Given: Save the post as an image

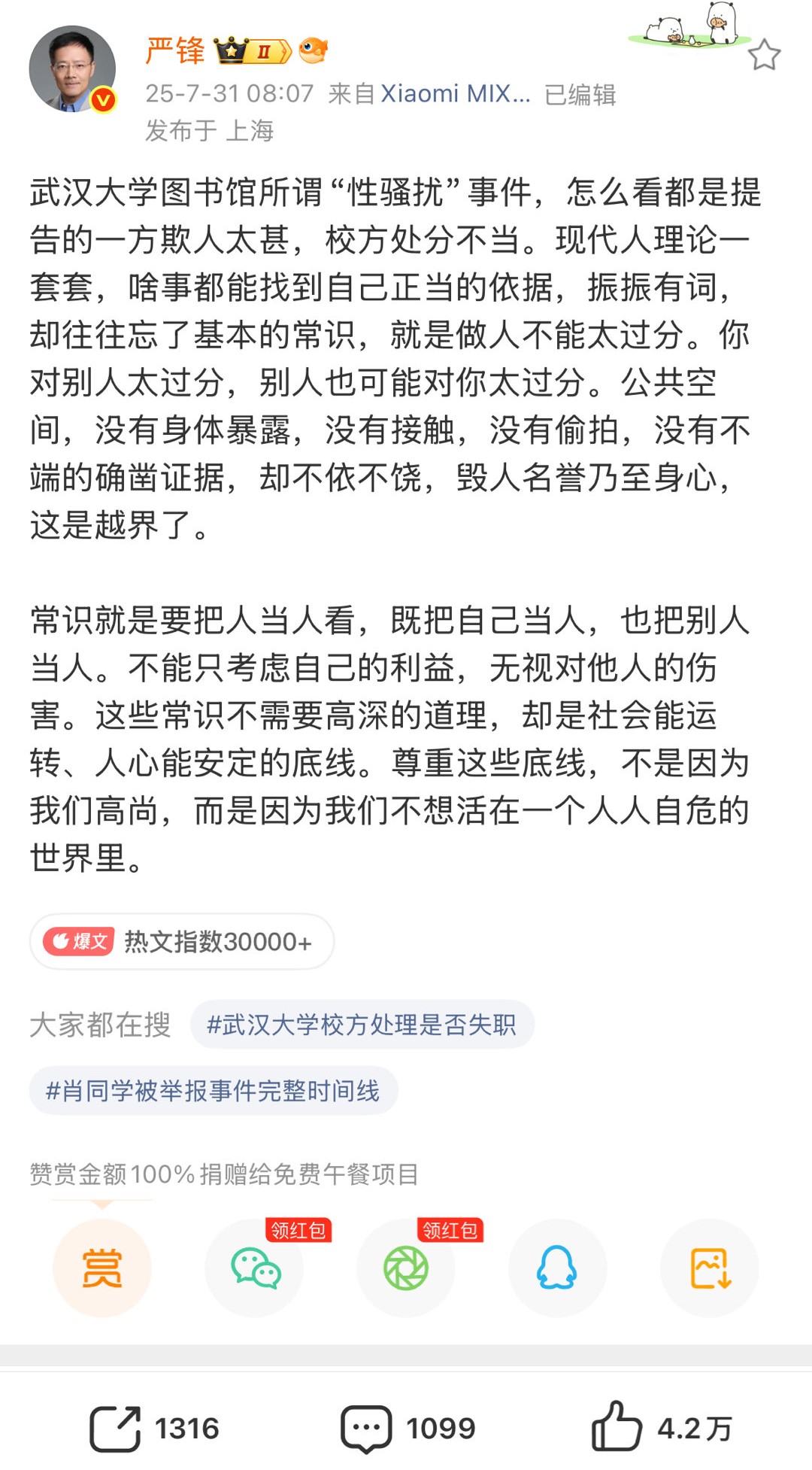Looking at the screenshot, I should coord(709,1268).
